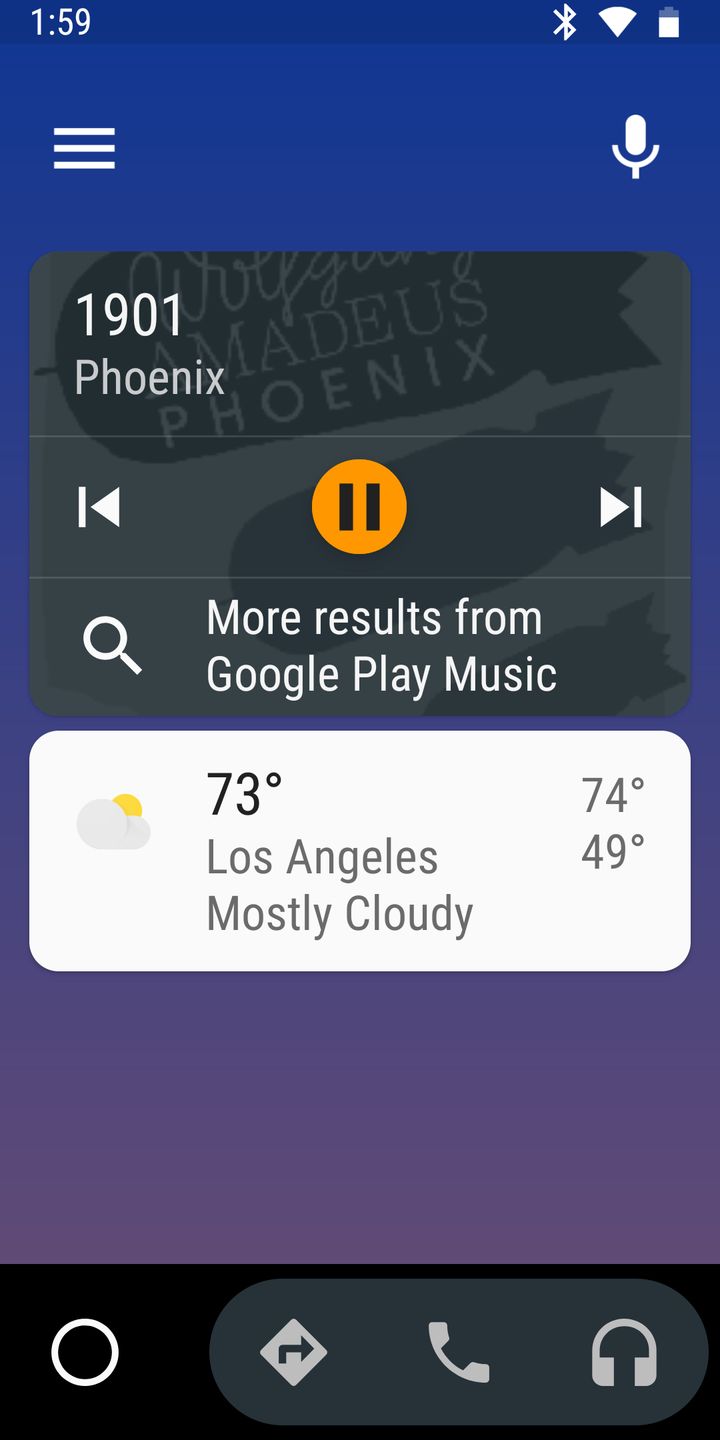
Task: Tap the microphone icon to start voice input
Action: [636, 145]
